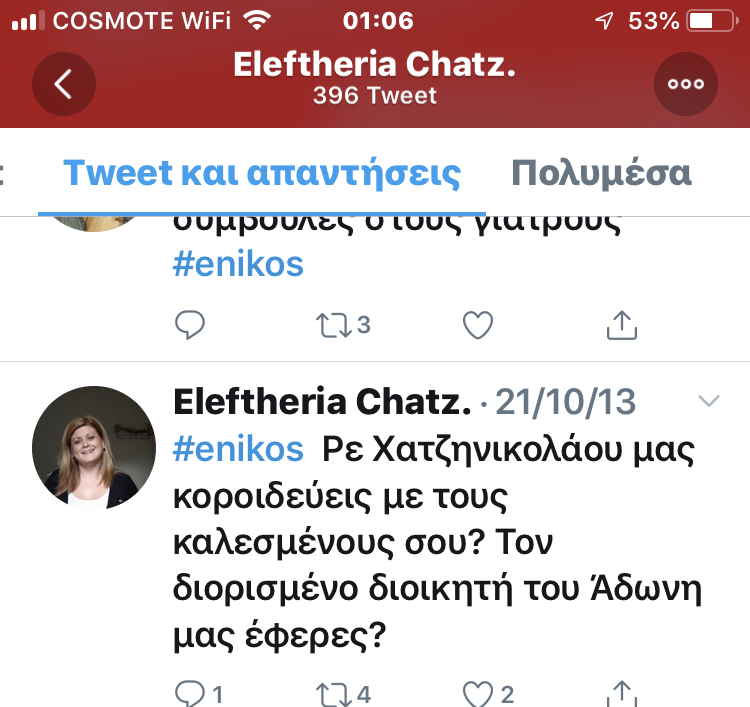Viewport: 750px width, 707px height.
Task: Retweet the tweet showing 3 retweets
Action: [342, 324]
